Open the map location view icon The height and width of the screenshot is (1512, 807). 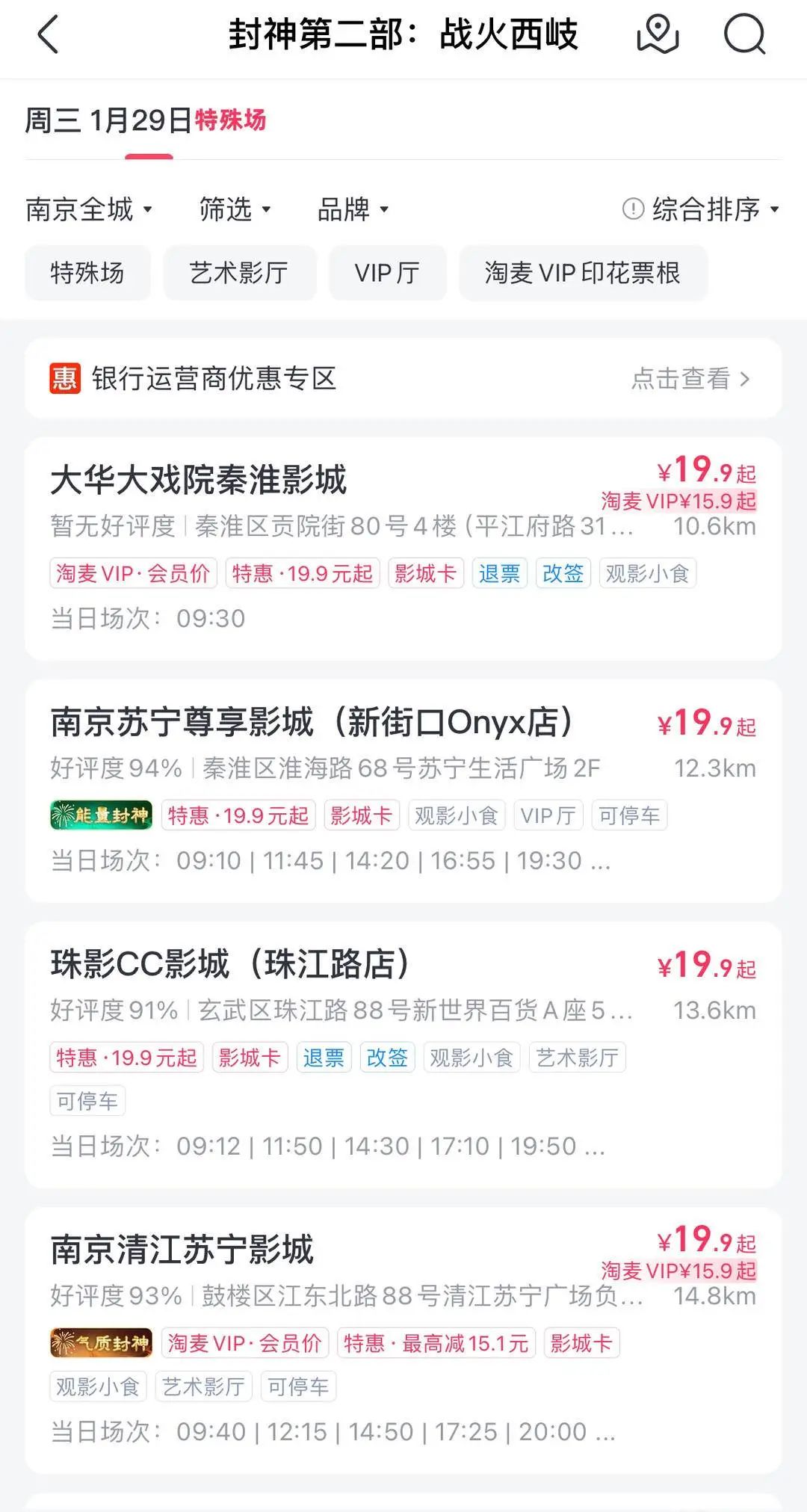pyautogui.click(x=658, y=35)
